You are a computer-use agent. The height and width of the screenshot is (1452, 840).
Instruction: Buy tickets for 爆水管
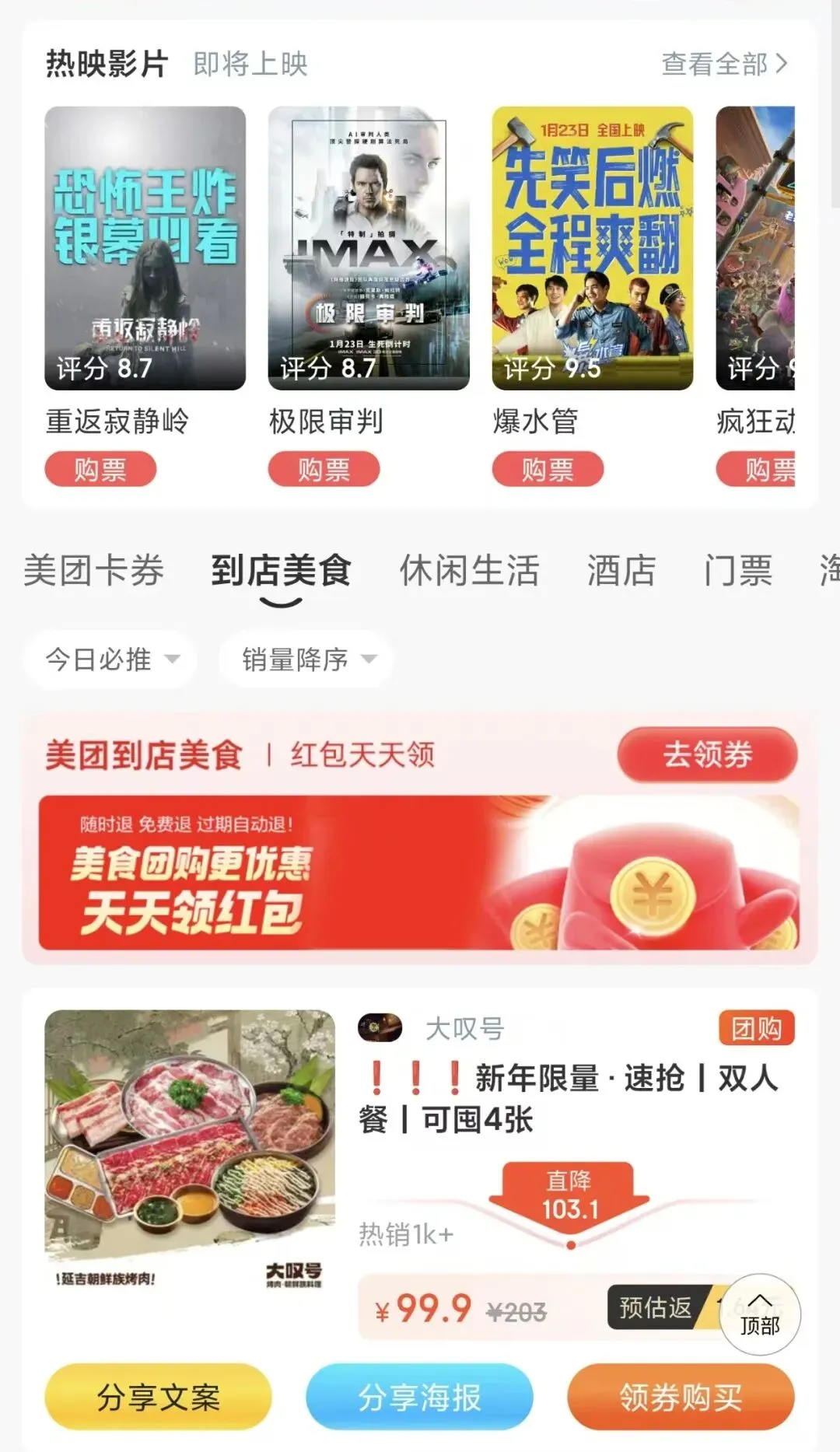(548, 470)
